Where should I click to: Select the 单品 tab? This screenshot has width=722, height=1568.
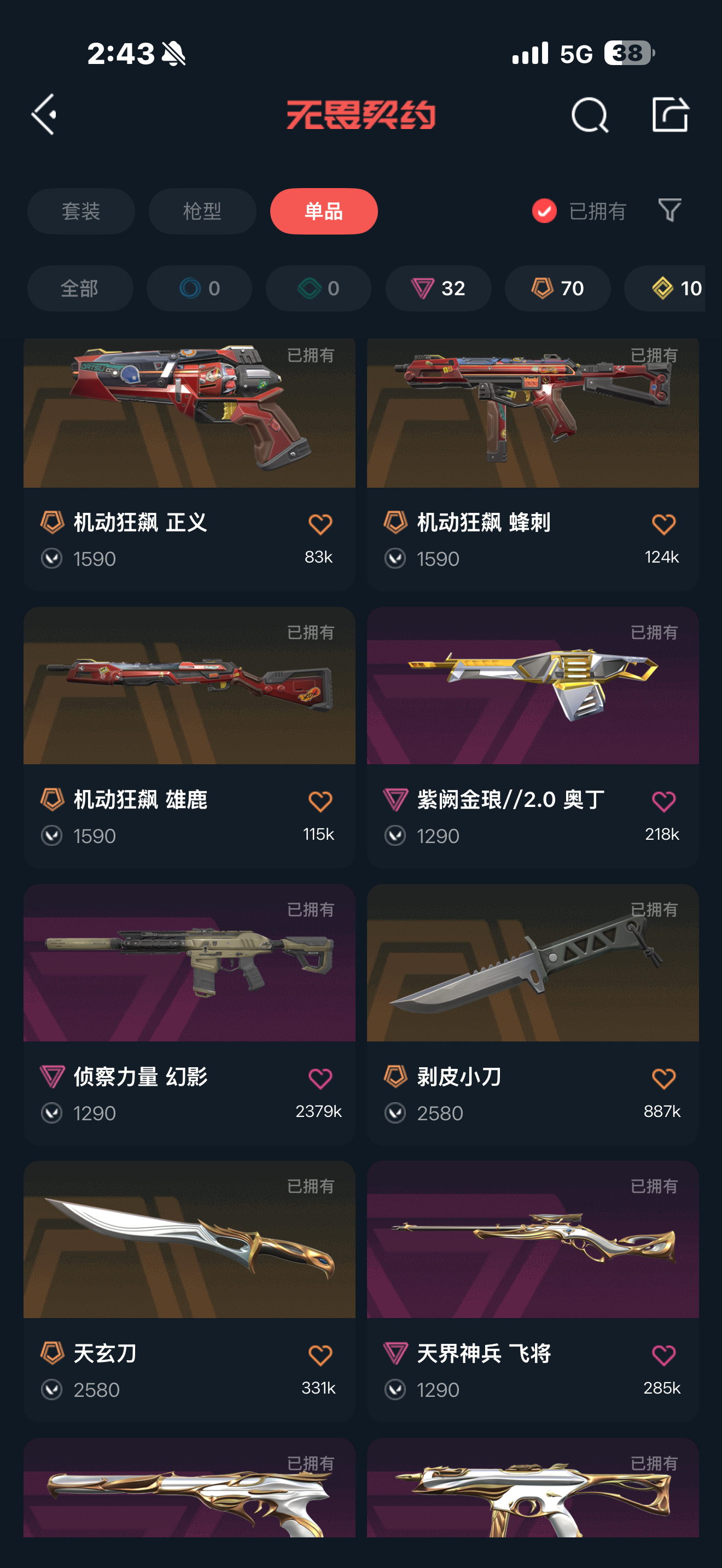pos(324,211)
